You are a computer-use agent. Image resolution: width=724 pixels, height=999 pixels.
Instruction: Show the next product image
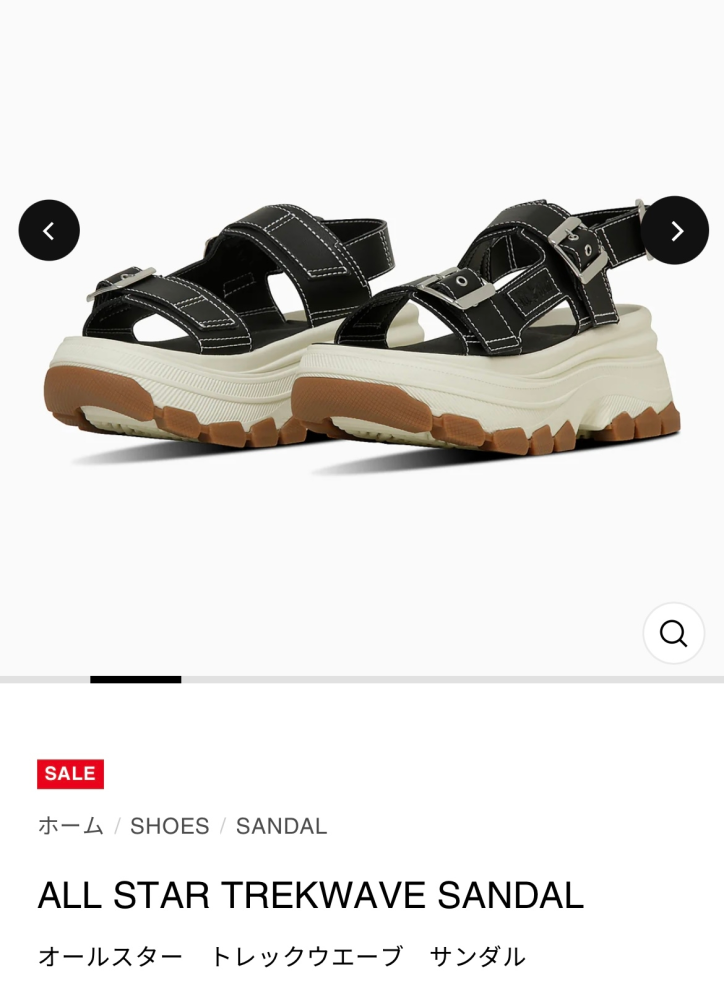[x=676, y=231]
